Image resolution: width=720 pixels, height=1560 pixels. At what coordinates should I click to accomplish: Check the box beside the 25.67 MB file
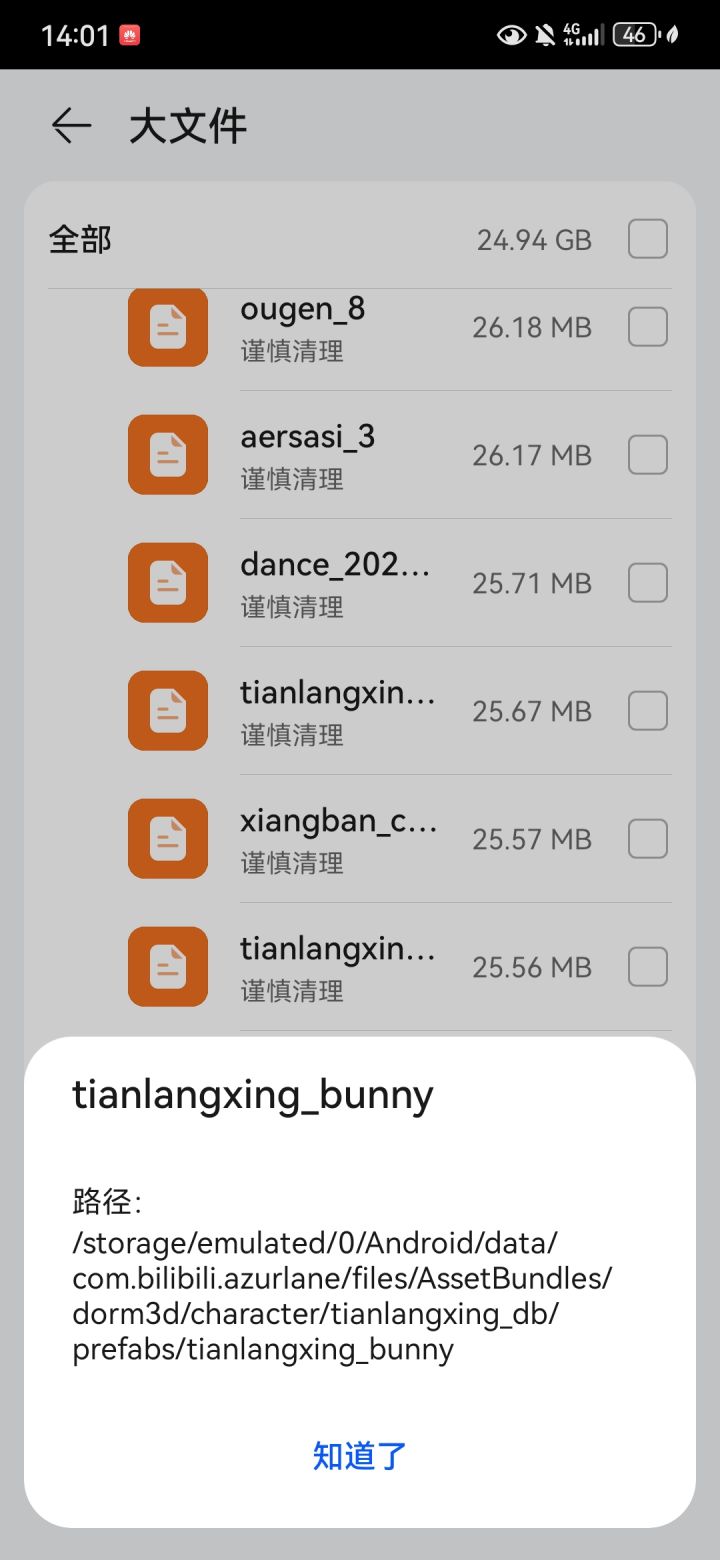(x=648, y=710)
